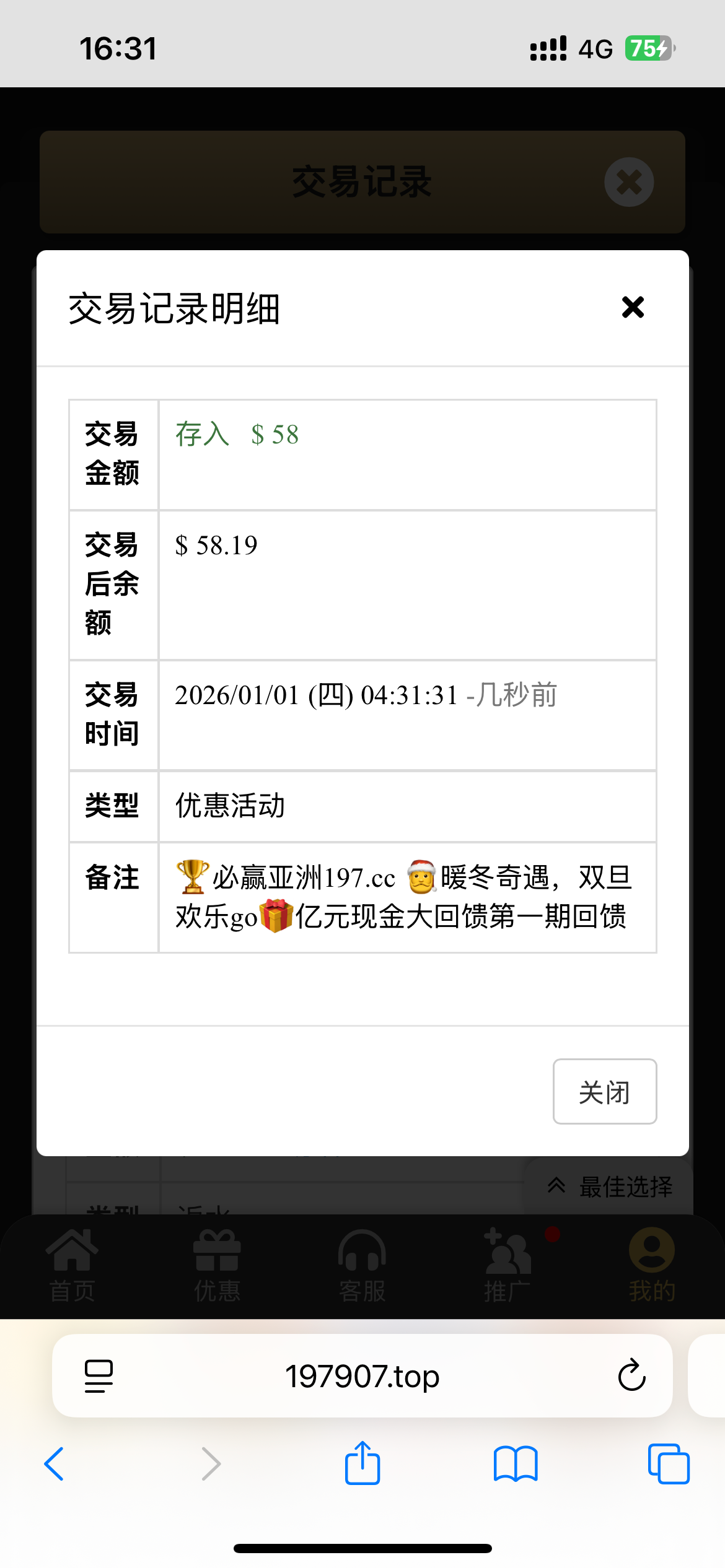Open the Safari bookmarks book icon
Viewport: 725px width, 1568px height.
(x=517, y=1463)
